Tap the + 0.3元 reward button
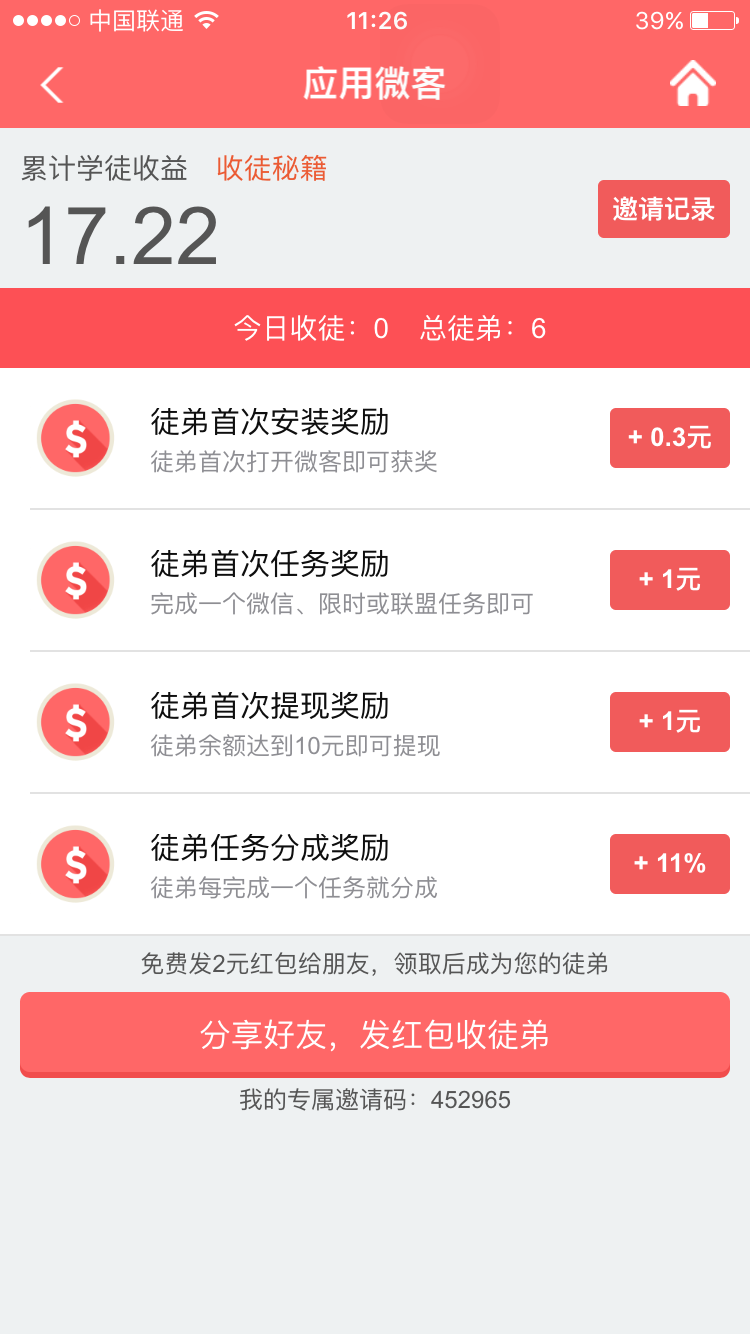Screen dimensions: 750x1334 click(x=670, y=438)
